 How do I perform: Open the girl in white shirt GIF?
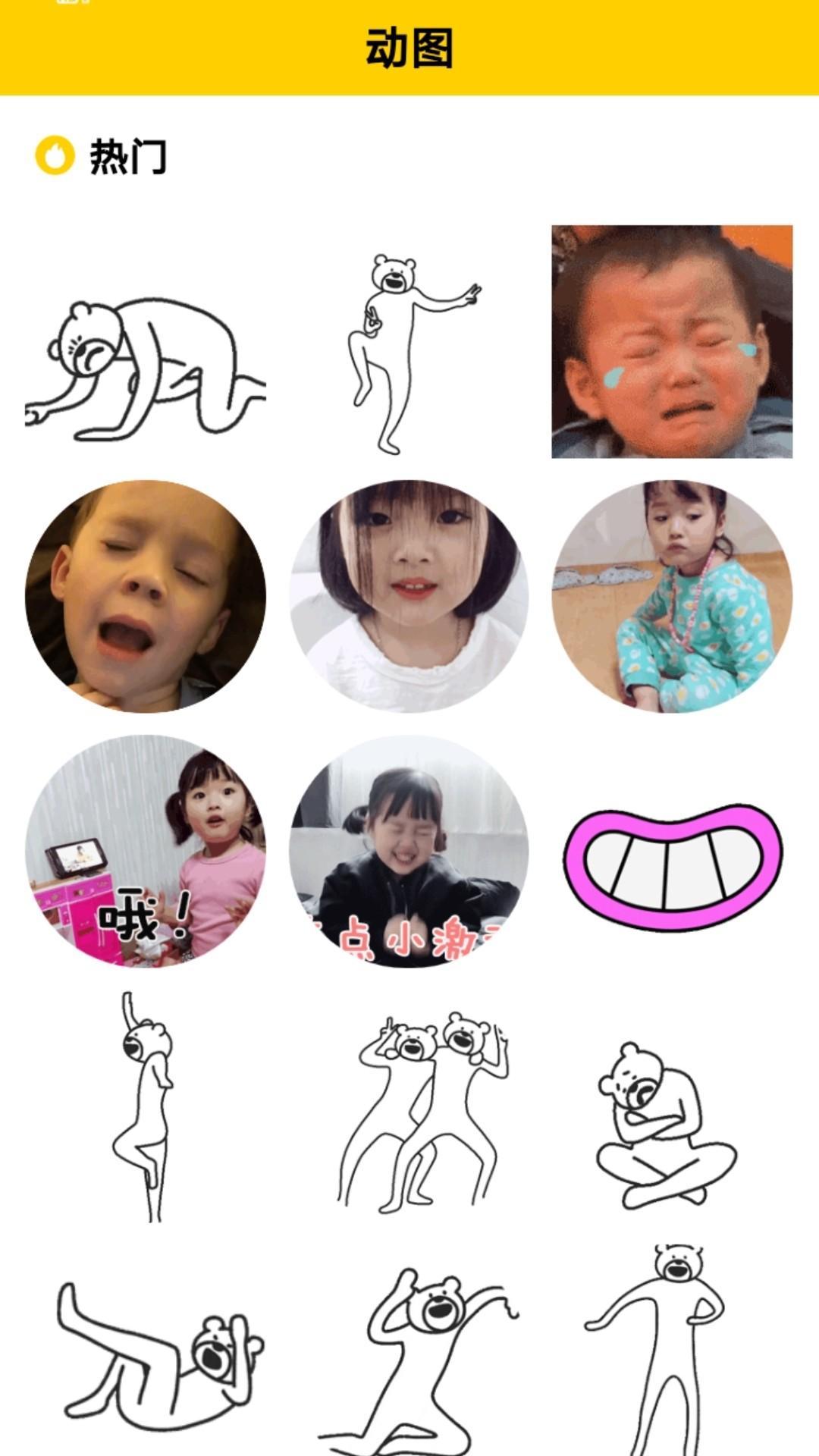pyautogui.click(x=409, y=596)
